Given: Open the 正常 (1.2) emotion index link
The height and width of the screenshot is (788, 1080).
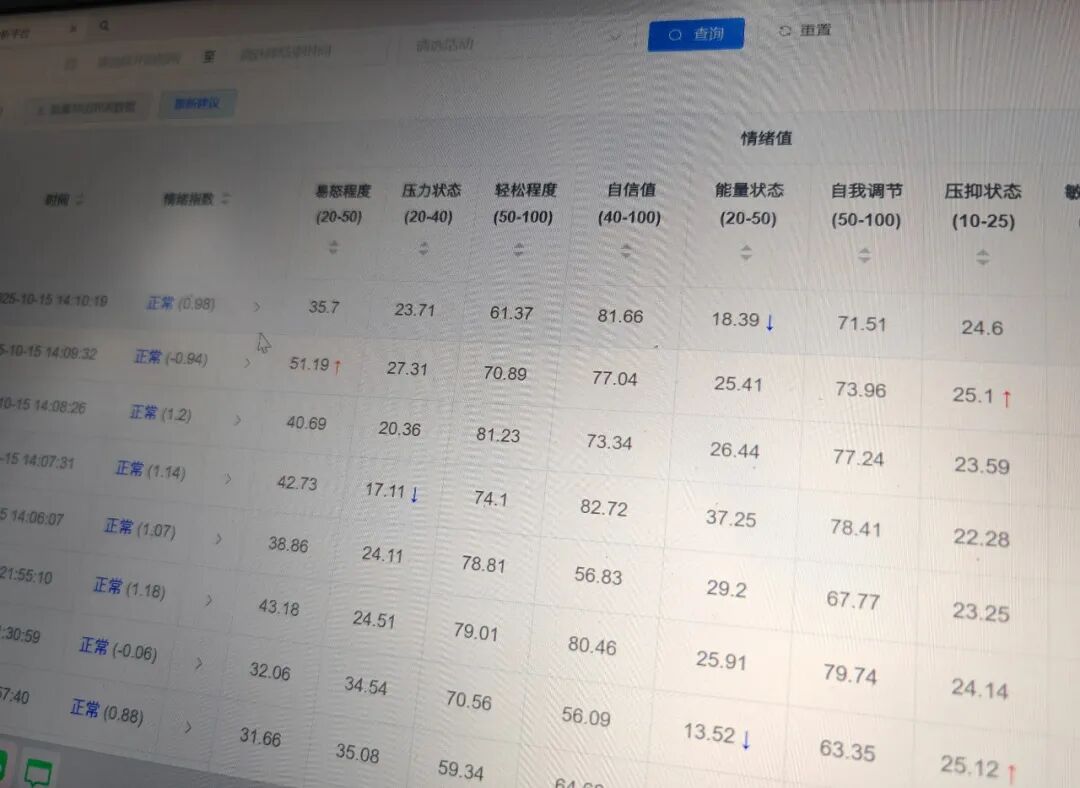Looking at the screenshot, I should coord(160,413).
